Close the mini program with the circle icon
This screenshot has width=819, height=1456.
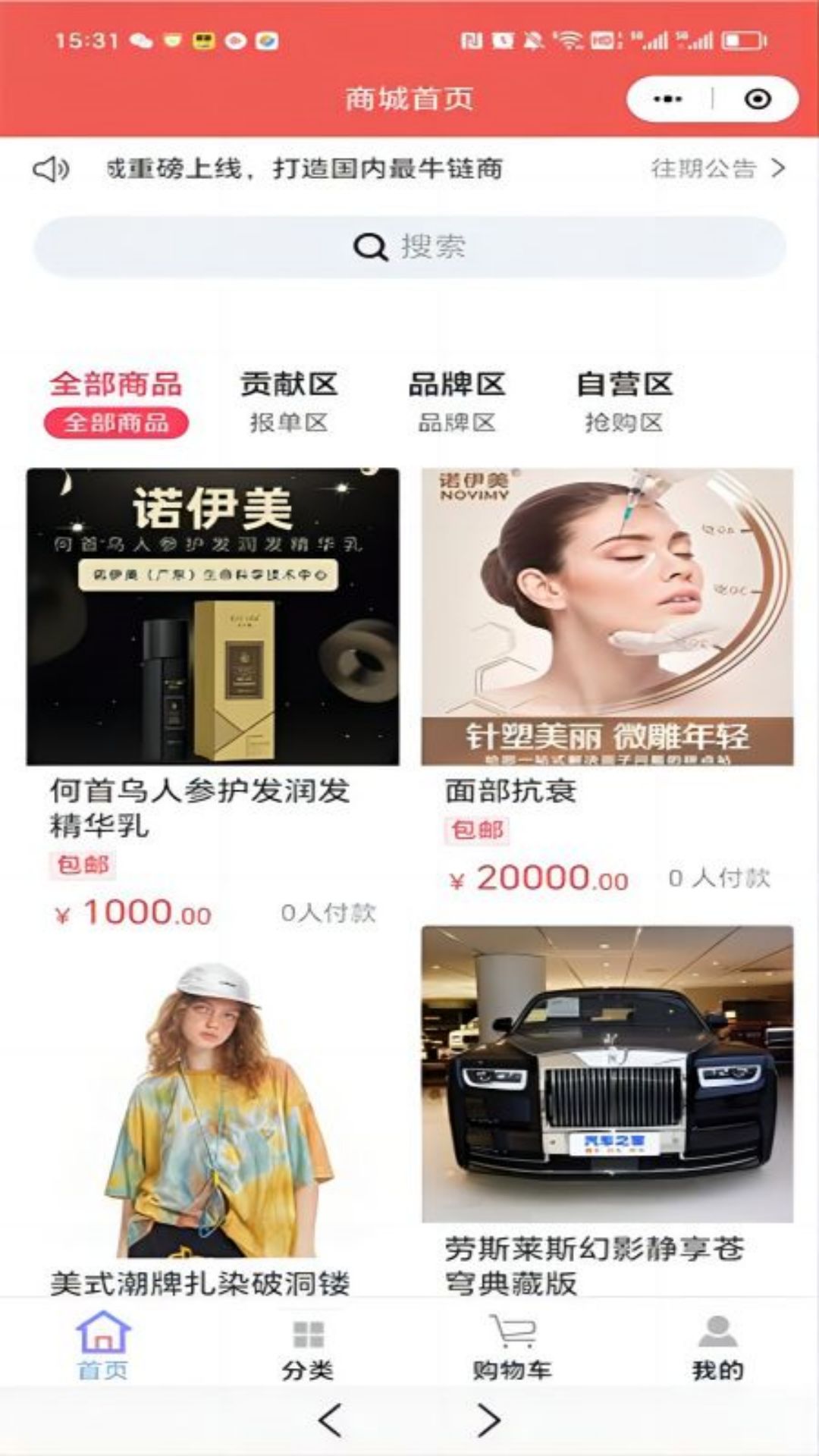click(758, 99)
